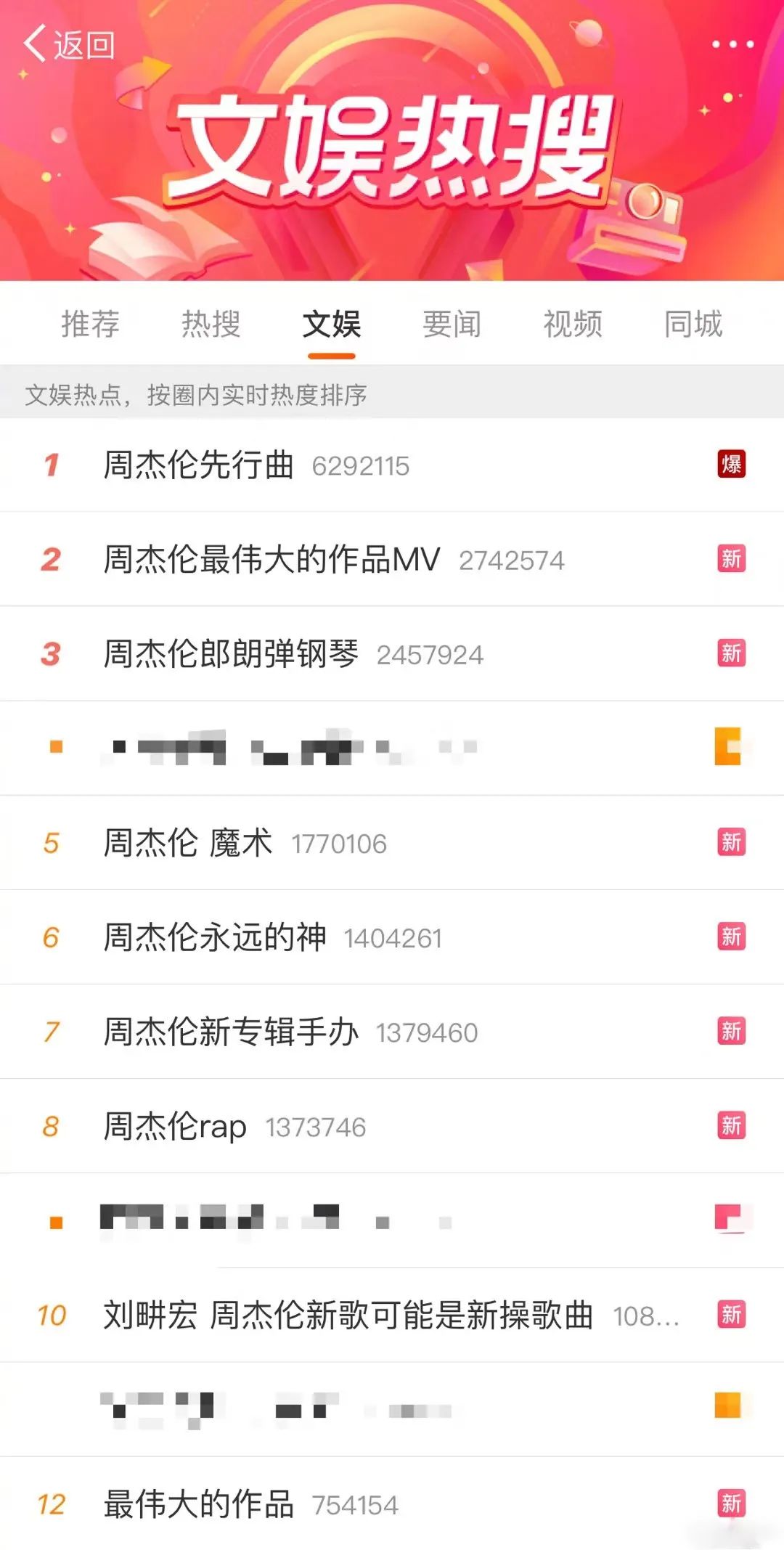784x1550 pixels.
Task: Select the 文娱 tab
Action: click(x=331, y=324)
